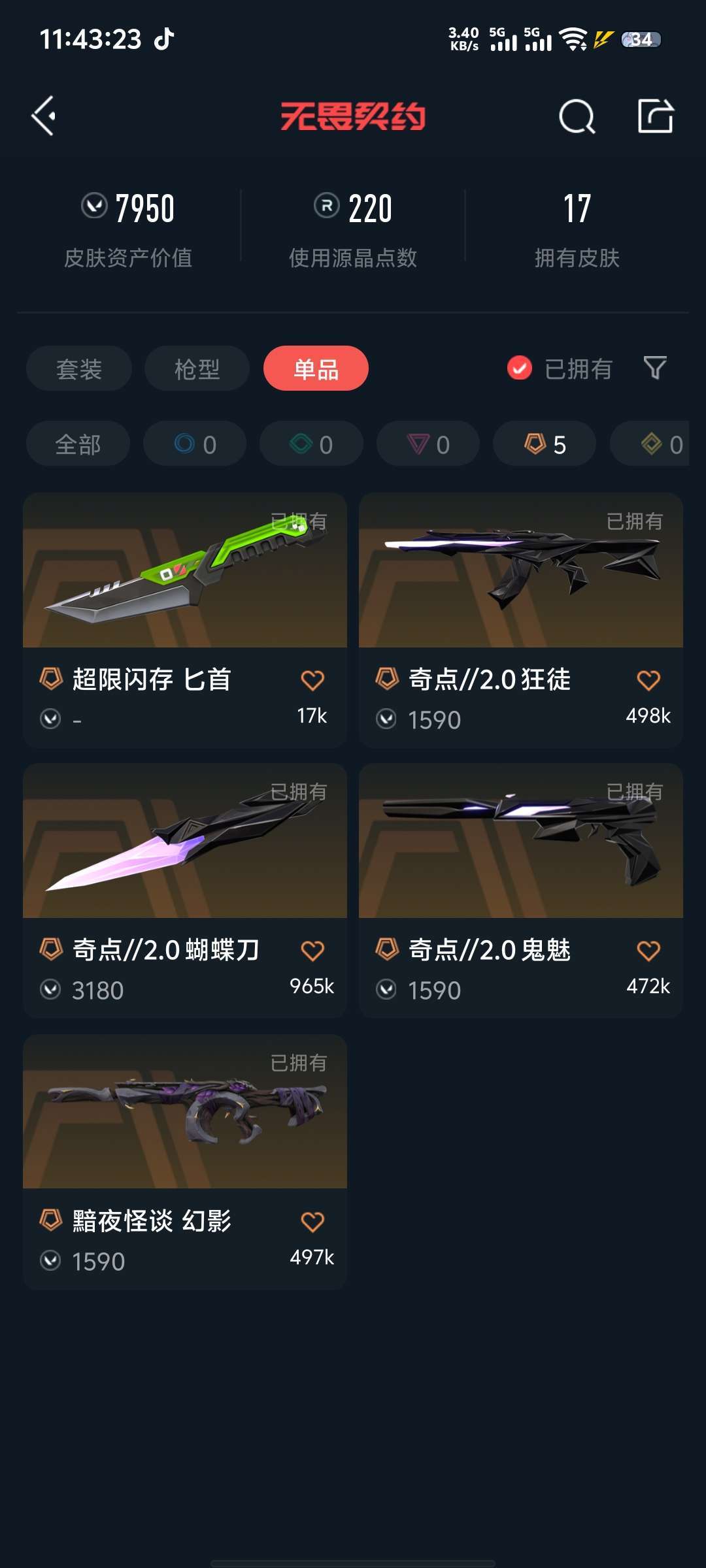Uncheck the 已拥有 owned filter
This screenshot has height=1568, width=706.
560,368
